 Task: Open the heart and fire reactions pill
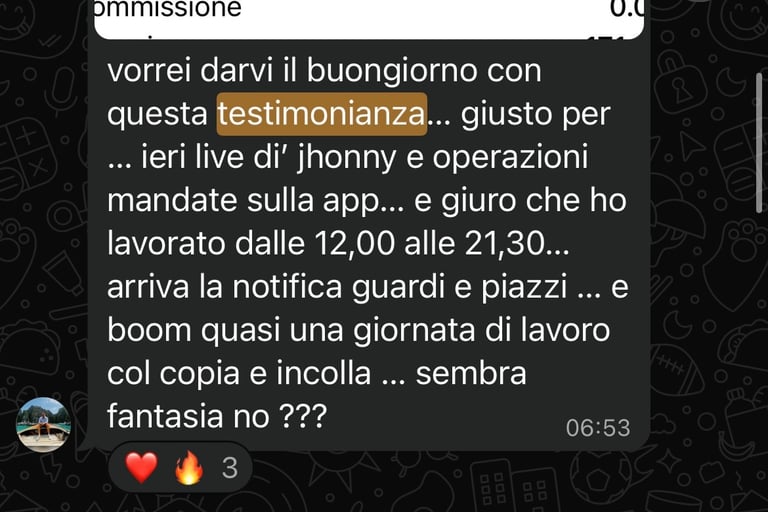[180, 467]
